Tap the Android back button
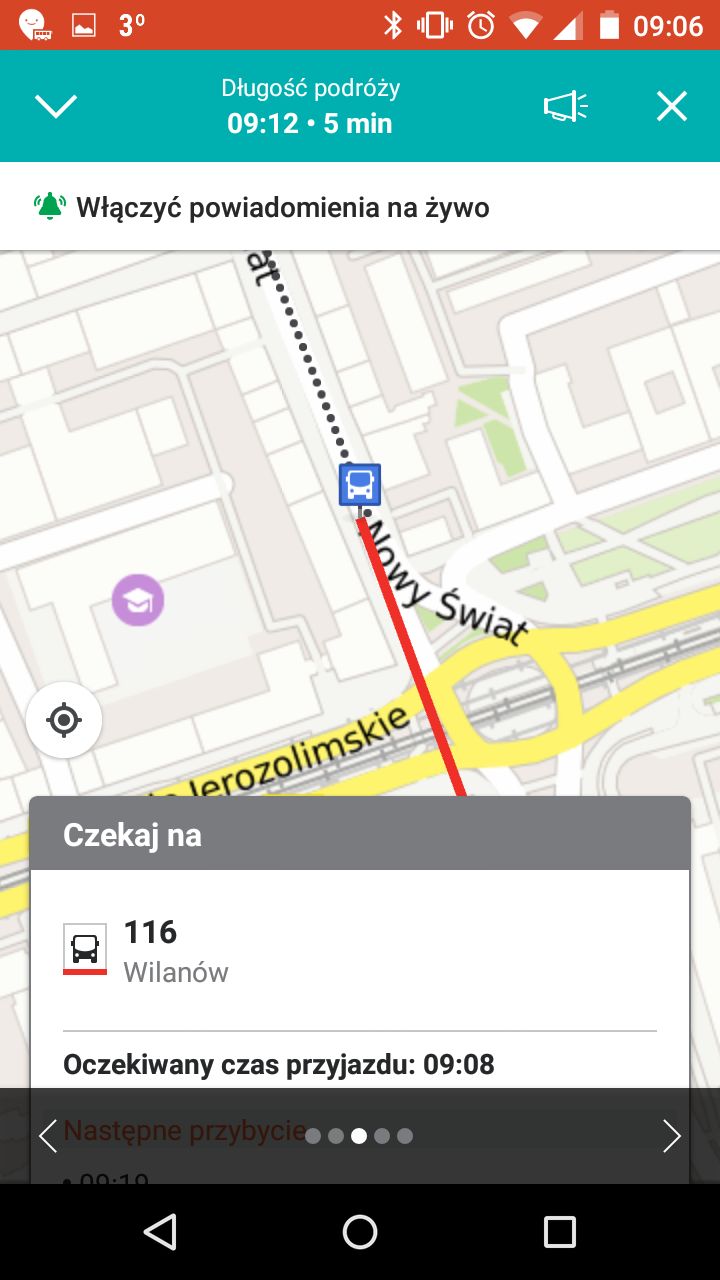Viewport: 720px width, 1280px height. pos(160,1232)
